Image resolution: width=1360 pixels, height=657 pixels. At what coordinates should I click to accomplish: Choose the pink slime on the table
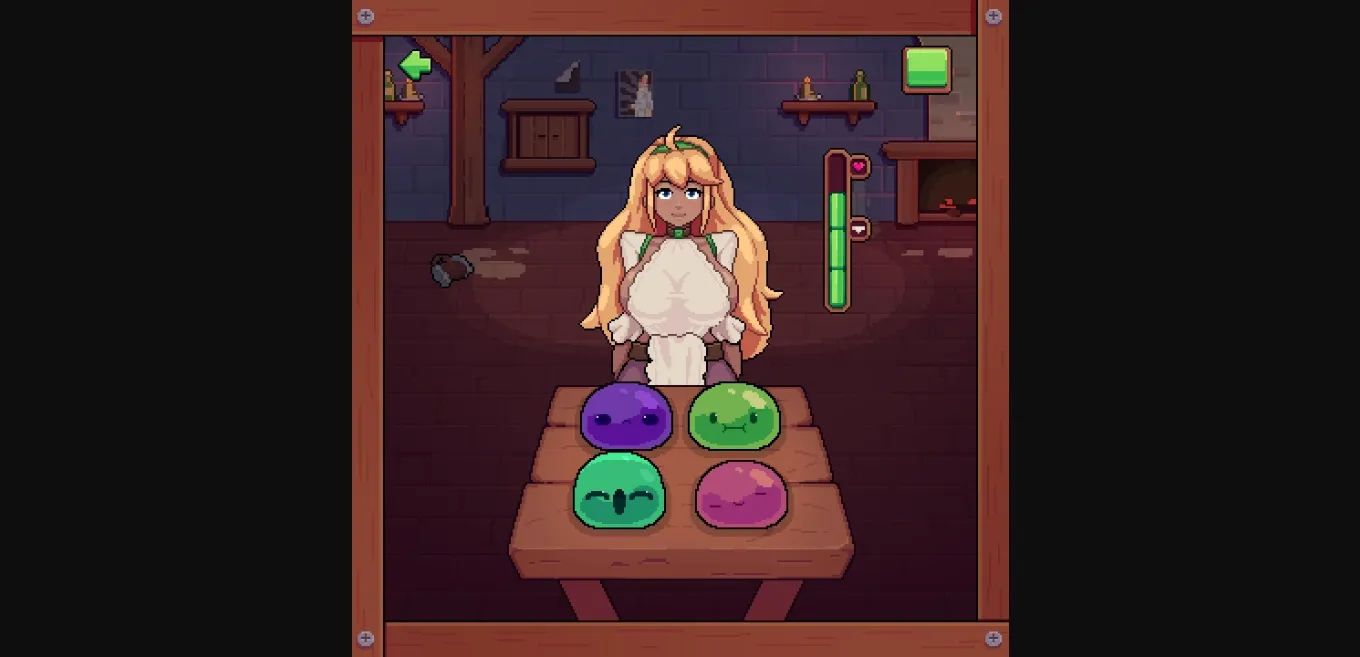(741, 494)
